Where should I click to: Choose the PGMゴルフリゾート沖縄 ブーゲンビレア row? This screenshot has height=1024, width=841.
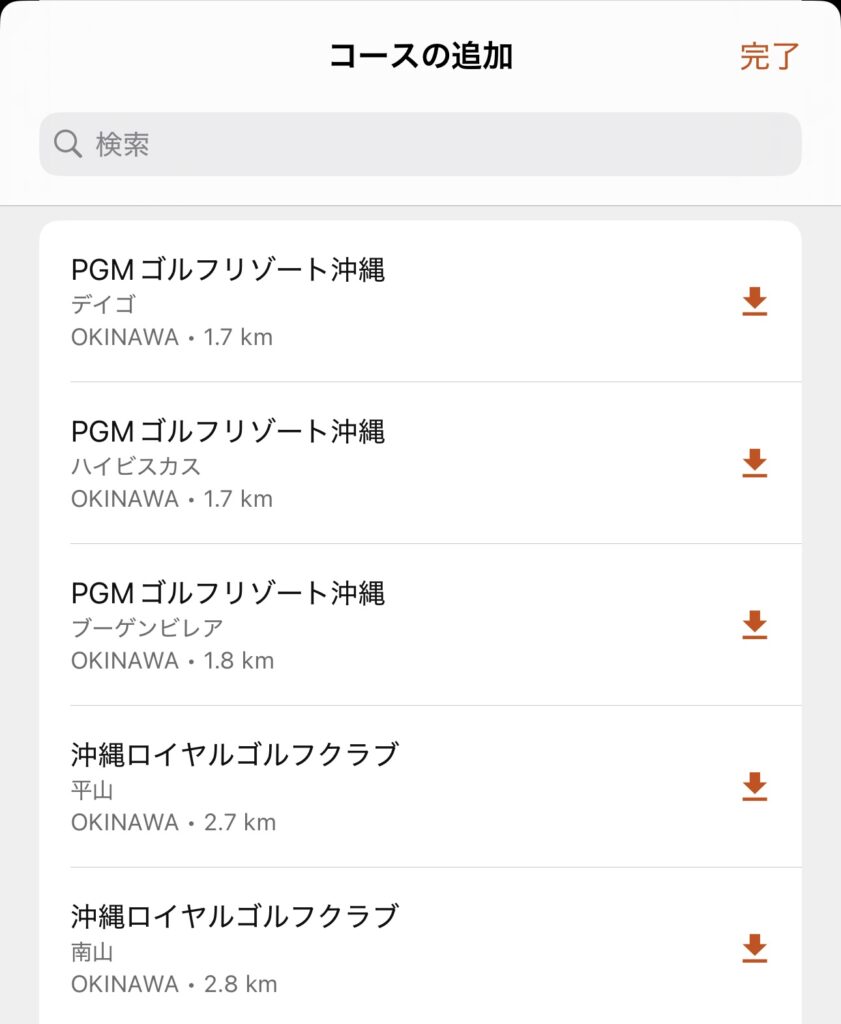coord(350,625)
